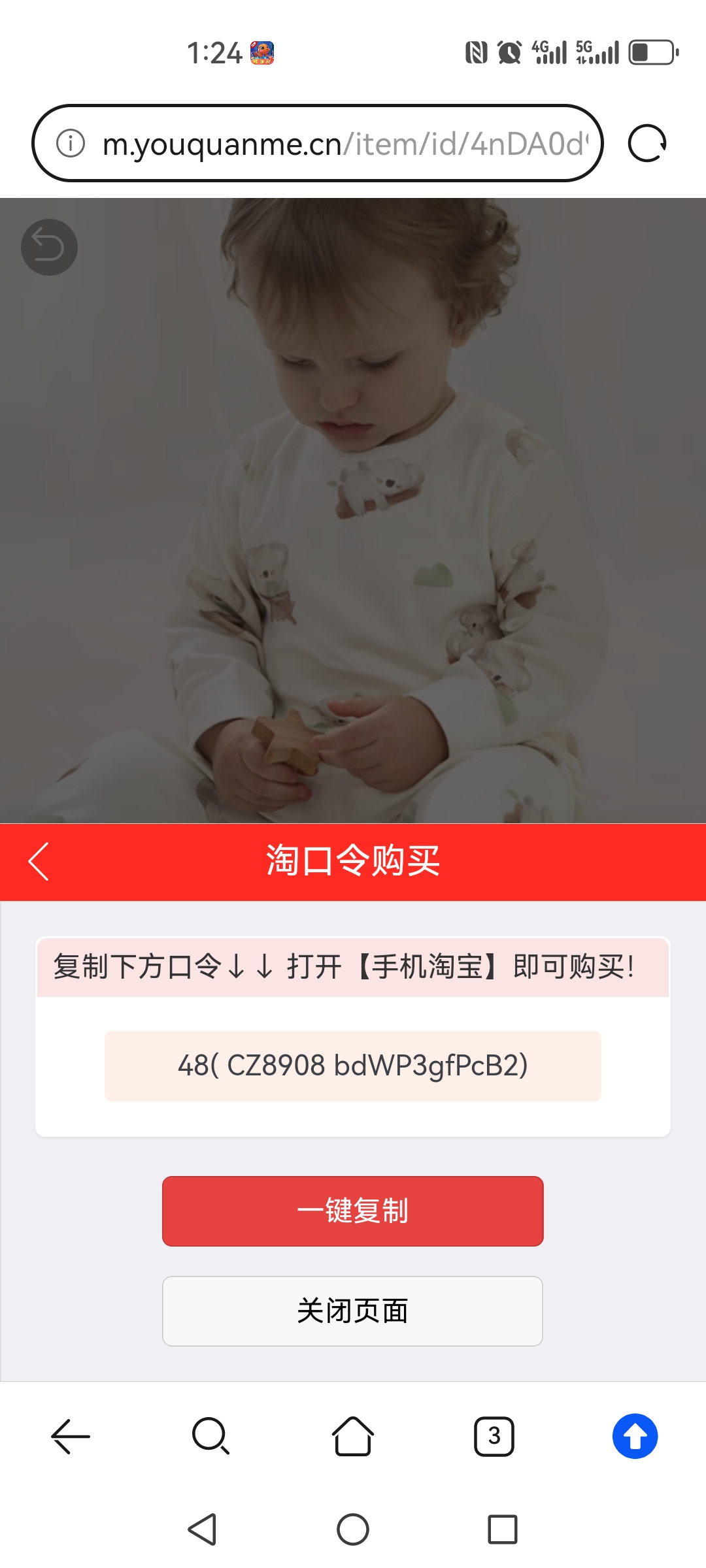Close the page with 关闭页面
Viewport: 706px width, 1568px height.
(352, 1311)
